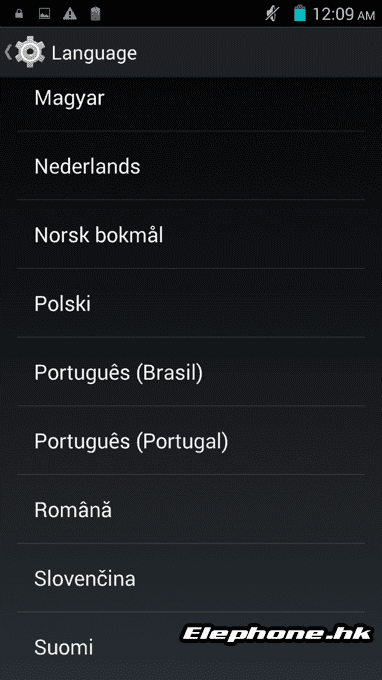Pick Slovenčina language option
Screen dimensions: 382x680
click(x=191, y=578)
